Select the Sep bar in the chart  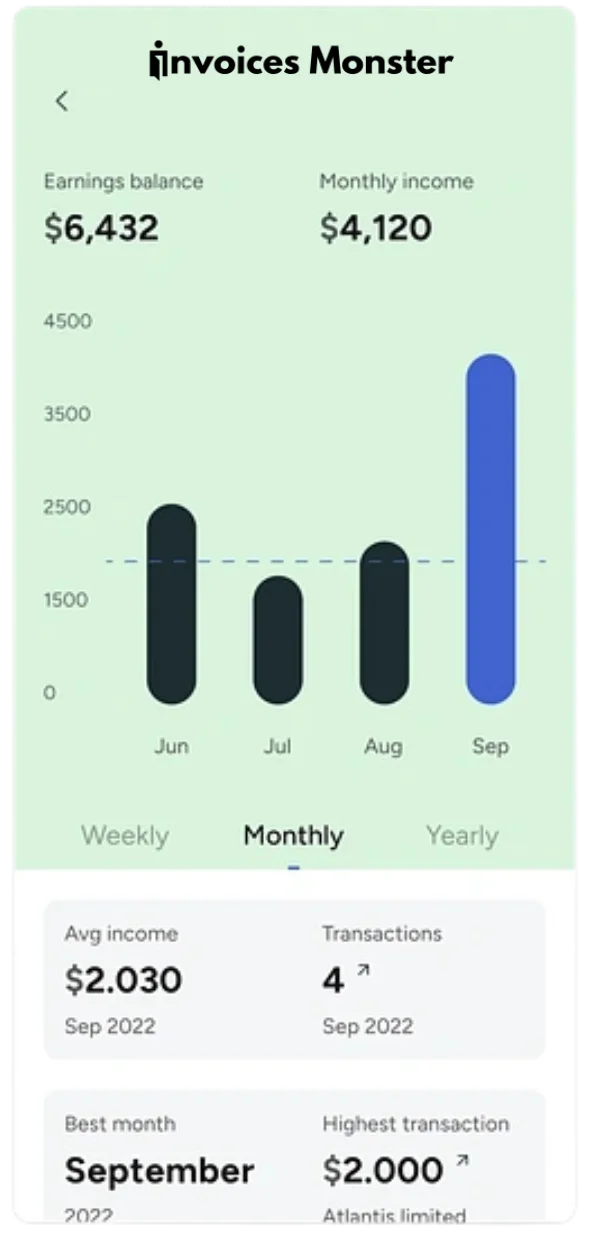(490, 530)
